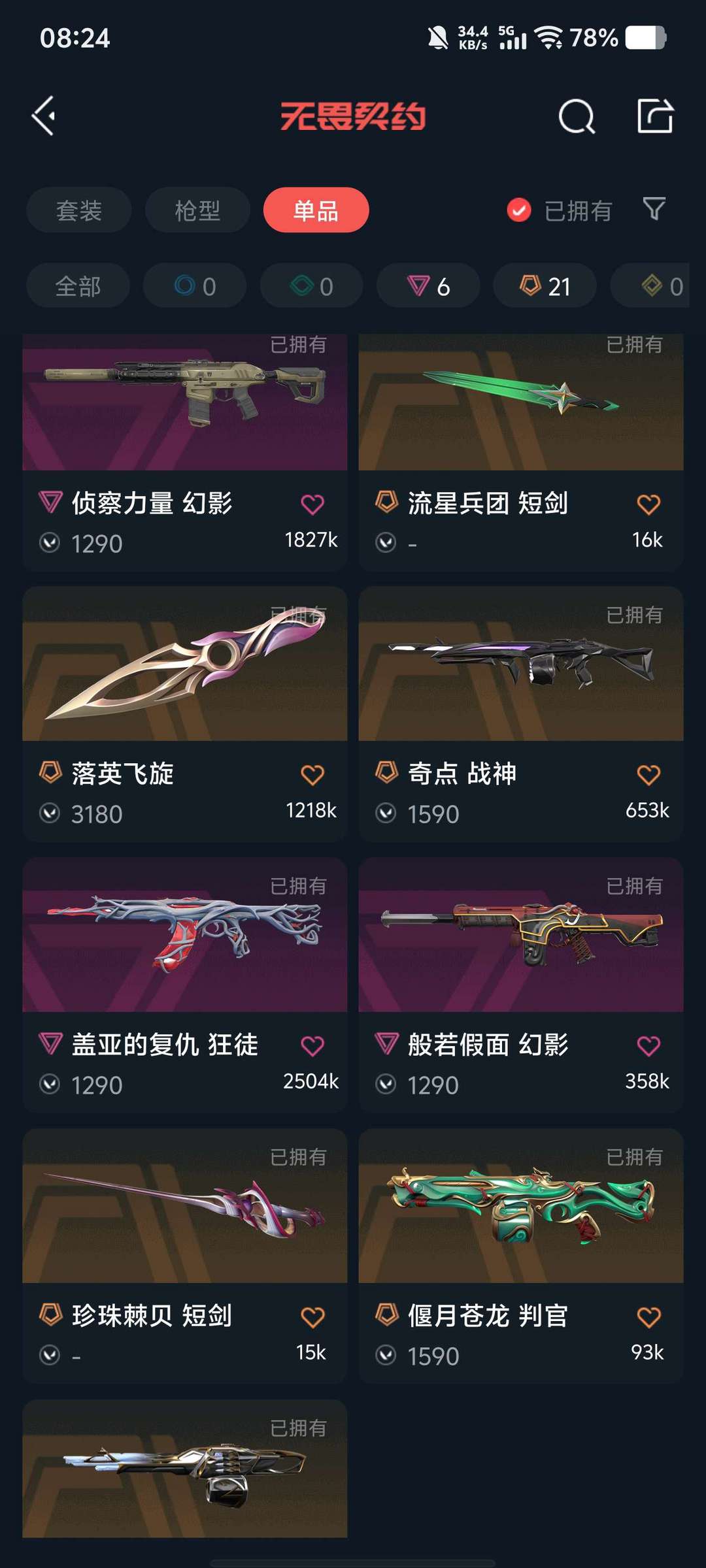The height and width of the screenshot is (1568, 706).
Task: Like the 般若假面 幻影 skin
Action: point(648,1046)
